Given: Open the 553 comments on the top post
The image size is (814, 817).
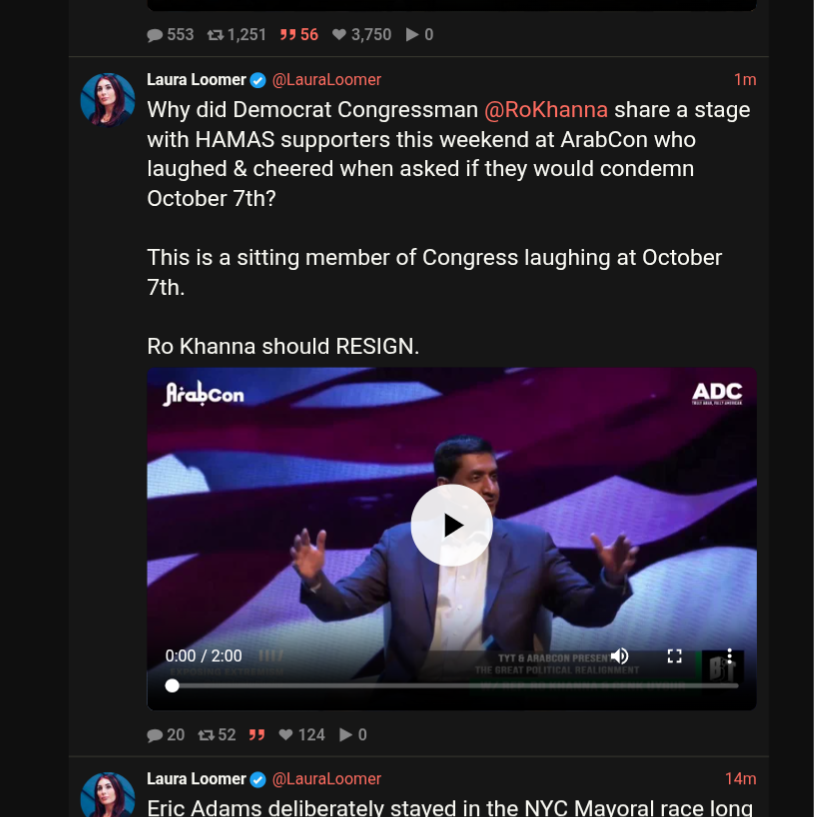Looking at the screenshot, I should click(170, 35).
